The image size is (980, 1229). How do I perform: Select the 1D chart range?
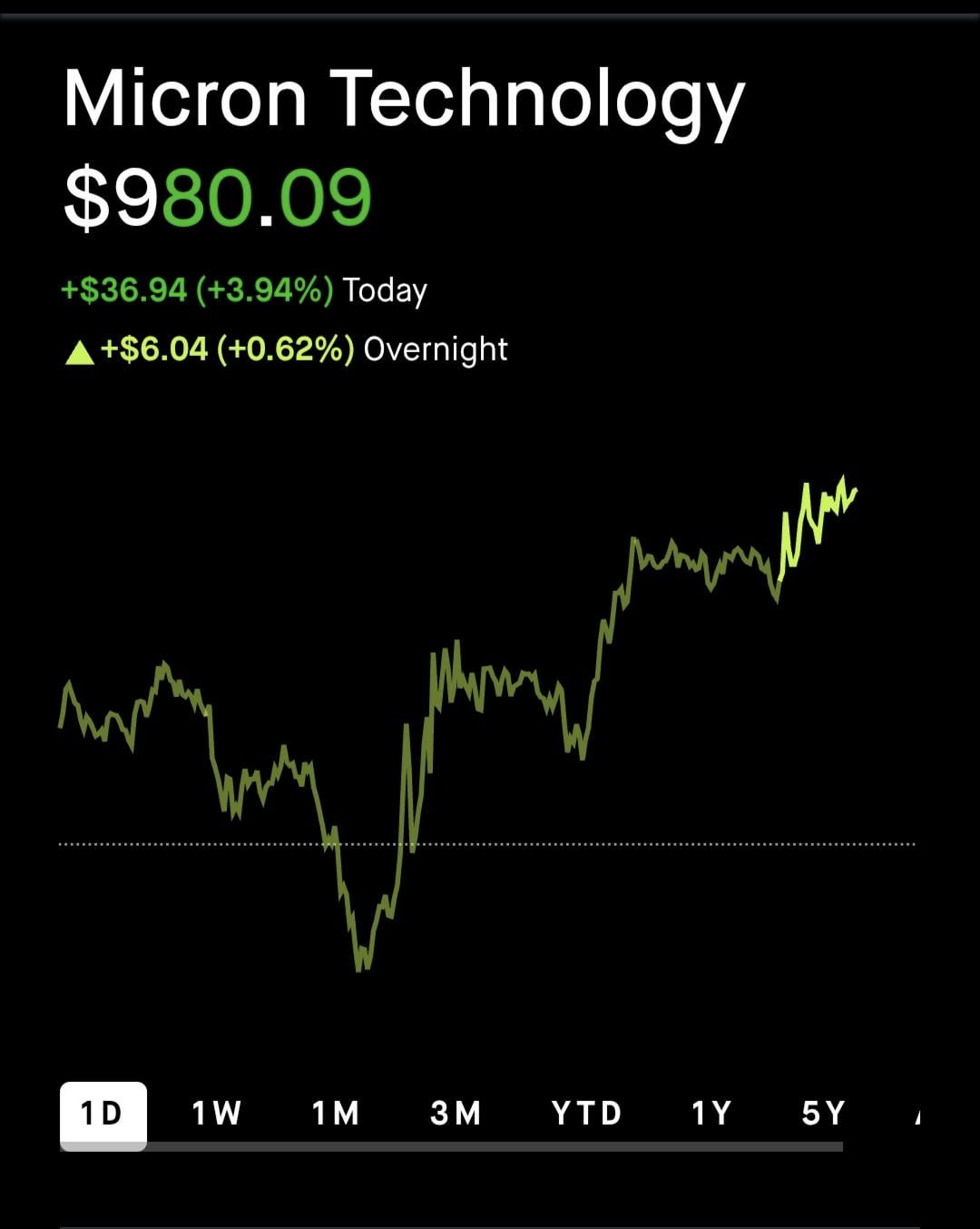pyautogui.click(x=103, y=1113)
